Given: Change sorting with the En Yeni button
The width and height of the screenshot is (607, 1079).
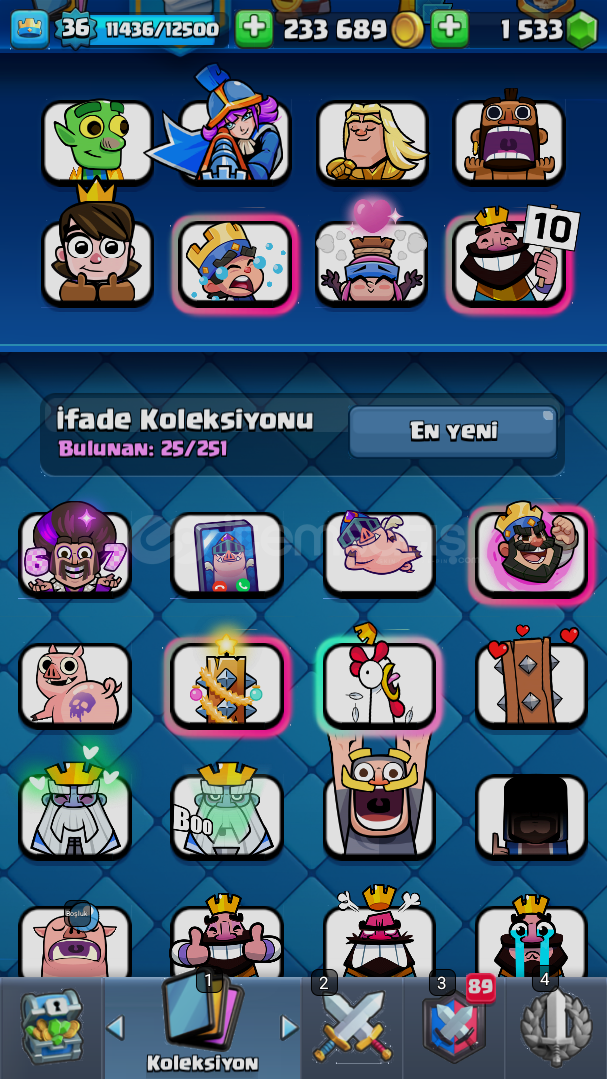Looking at the screenshot, I should pos(453,432).
